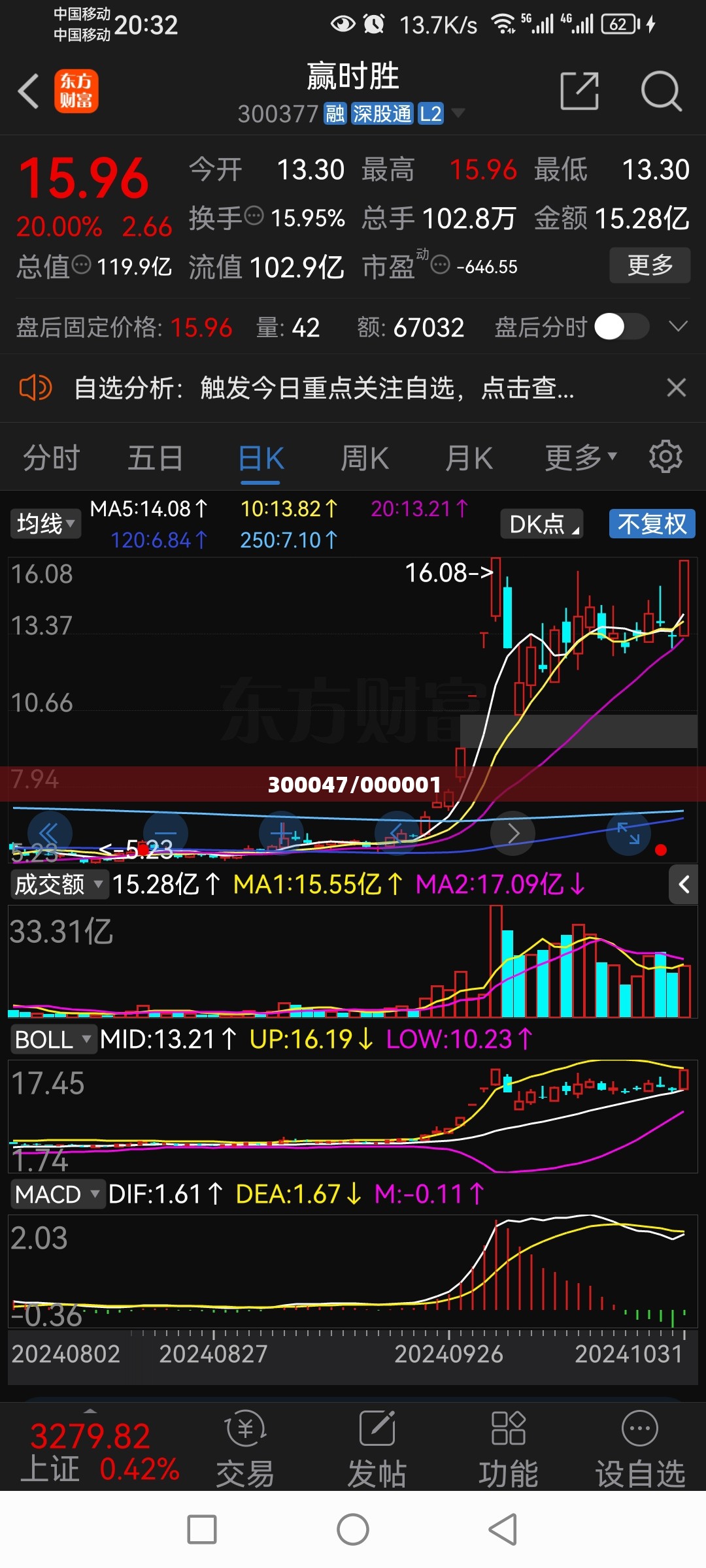Open chart settings gear icon
The width and height of the screenshot is (706, 1568).
tap(665, 457)
